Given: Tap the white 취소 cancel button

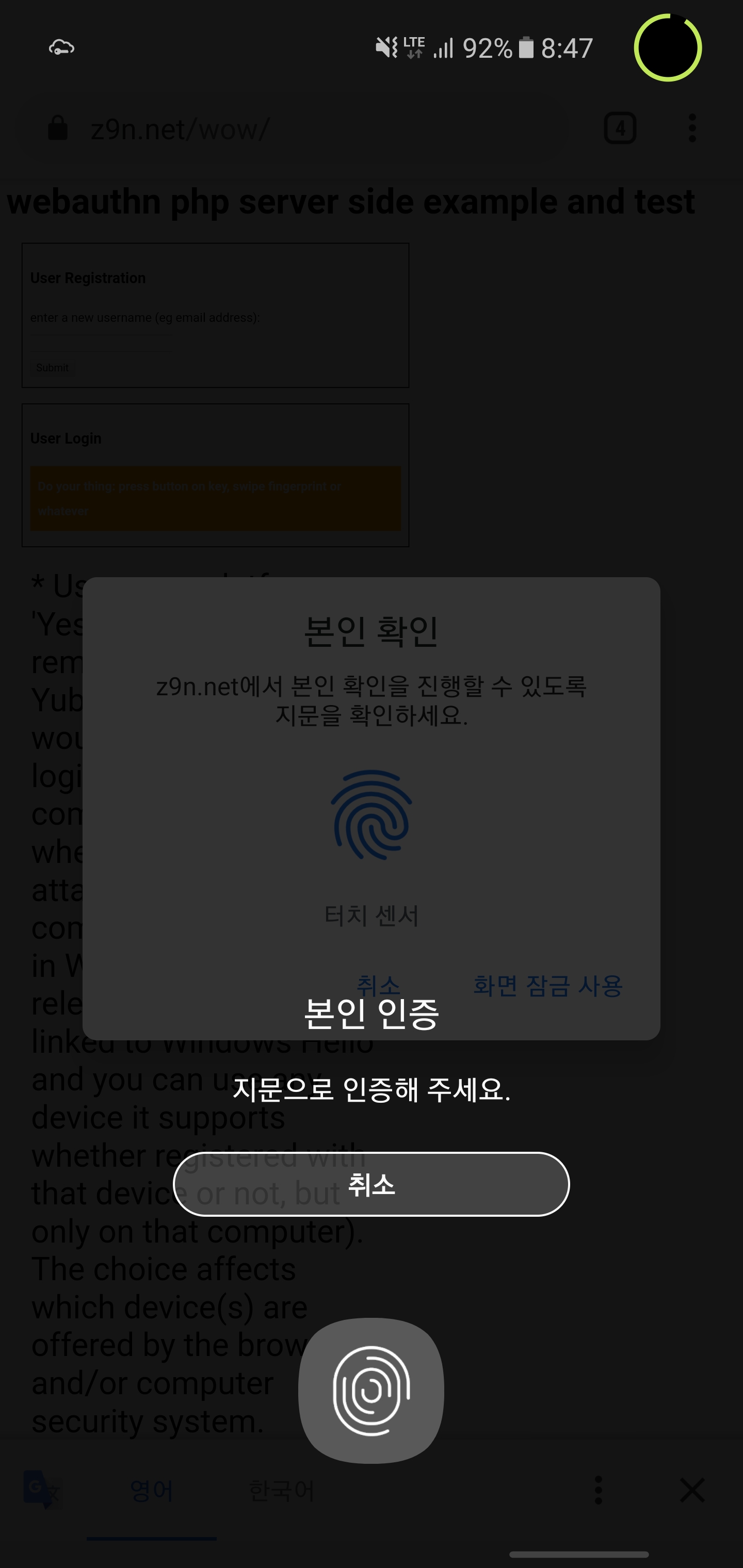Looking at the screenshot, I should tap(371, 1184).
